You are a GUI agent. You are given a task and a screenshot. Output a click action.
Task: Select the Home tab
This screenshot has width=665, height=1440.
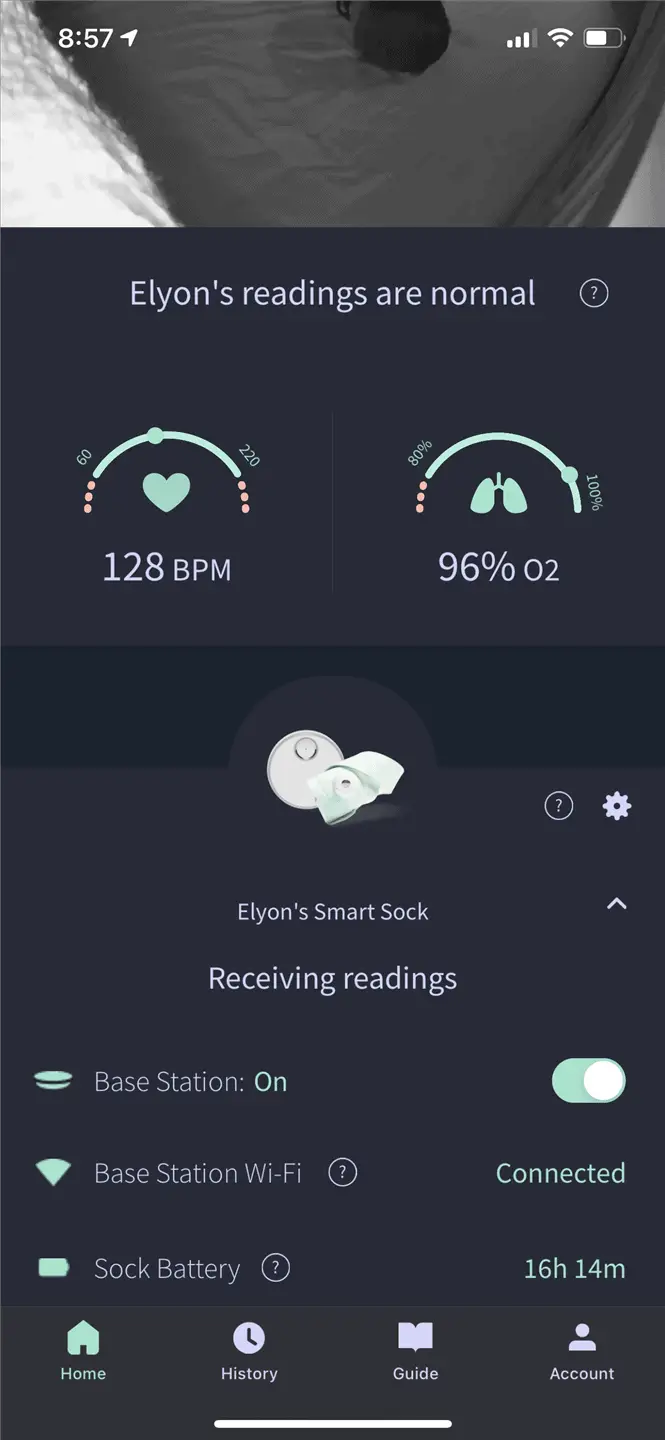pyautogui.click(x=83, y=1351)
